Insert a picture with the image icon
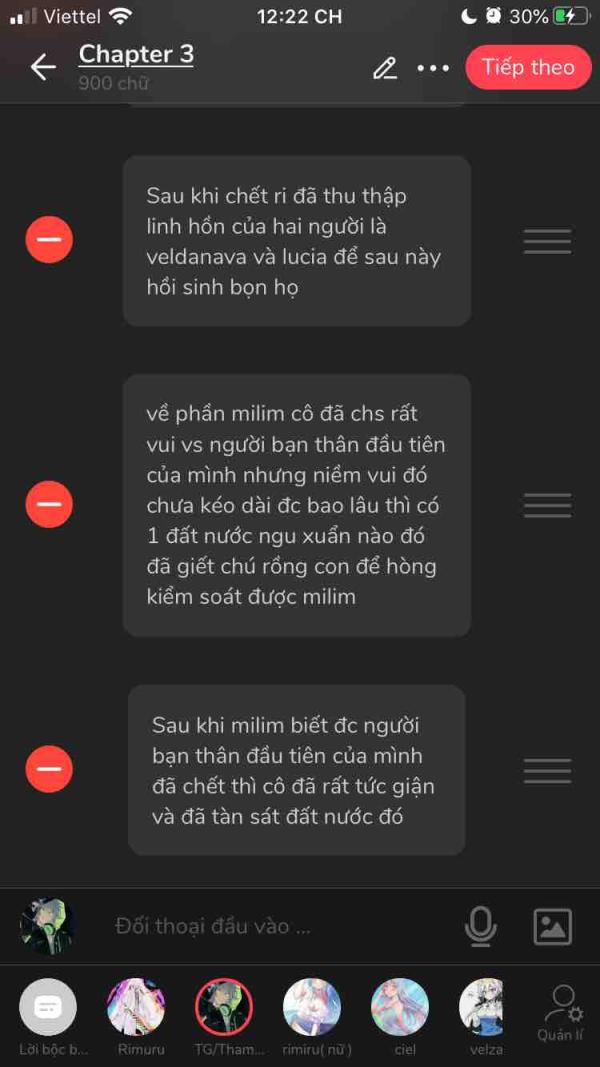 [x=552, y=926]
